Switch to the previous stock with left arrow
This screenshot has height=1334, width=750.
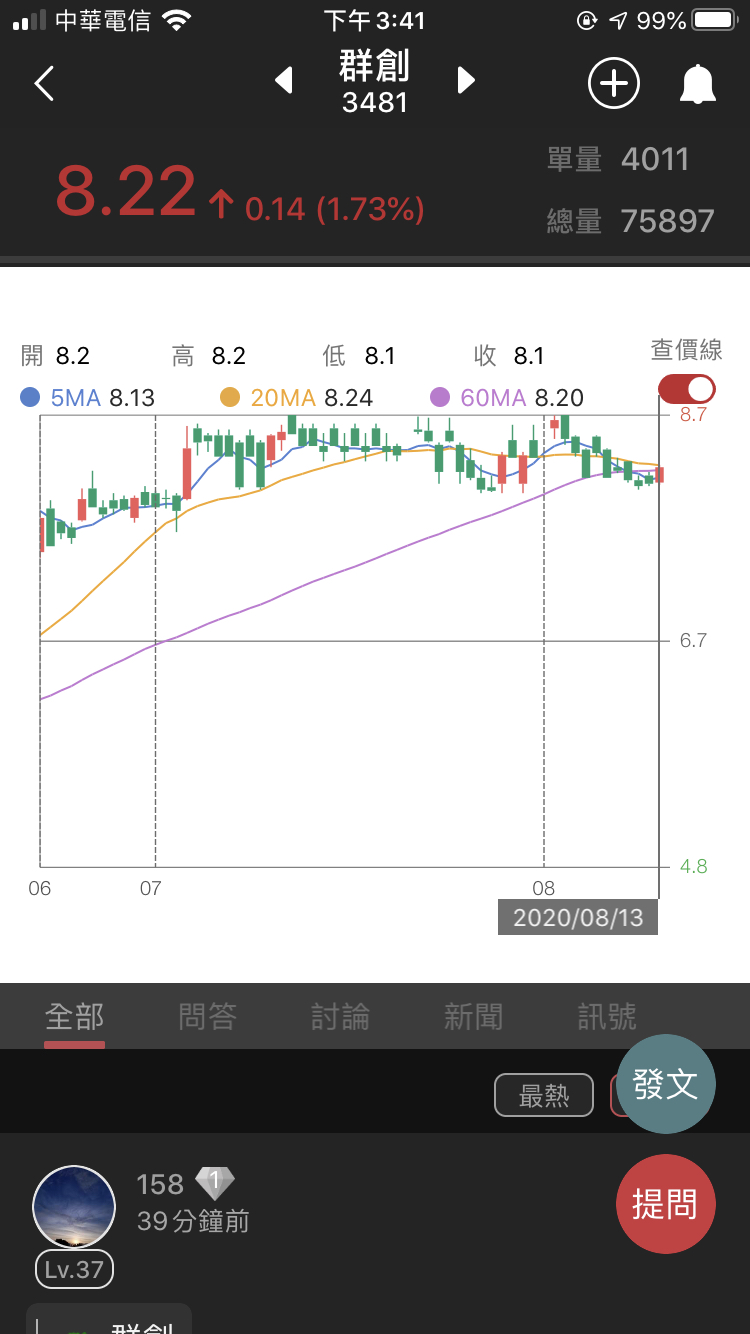tap(284, 81)
